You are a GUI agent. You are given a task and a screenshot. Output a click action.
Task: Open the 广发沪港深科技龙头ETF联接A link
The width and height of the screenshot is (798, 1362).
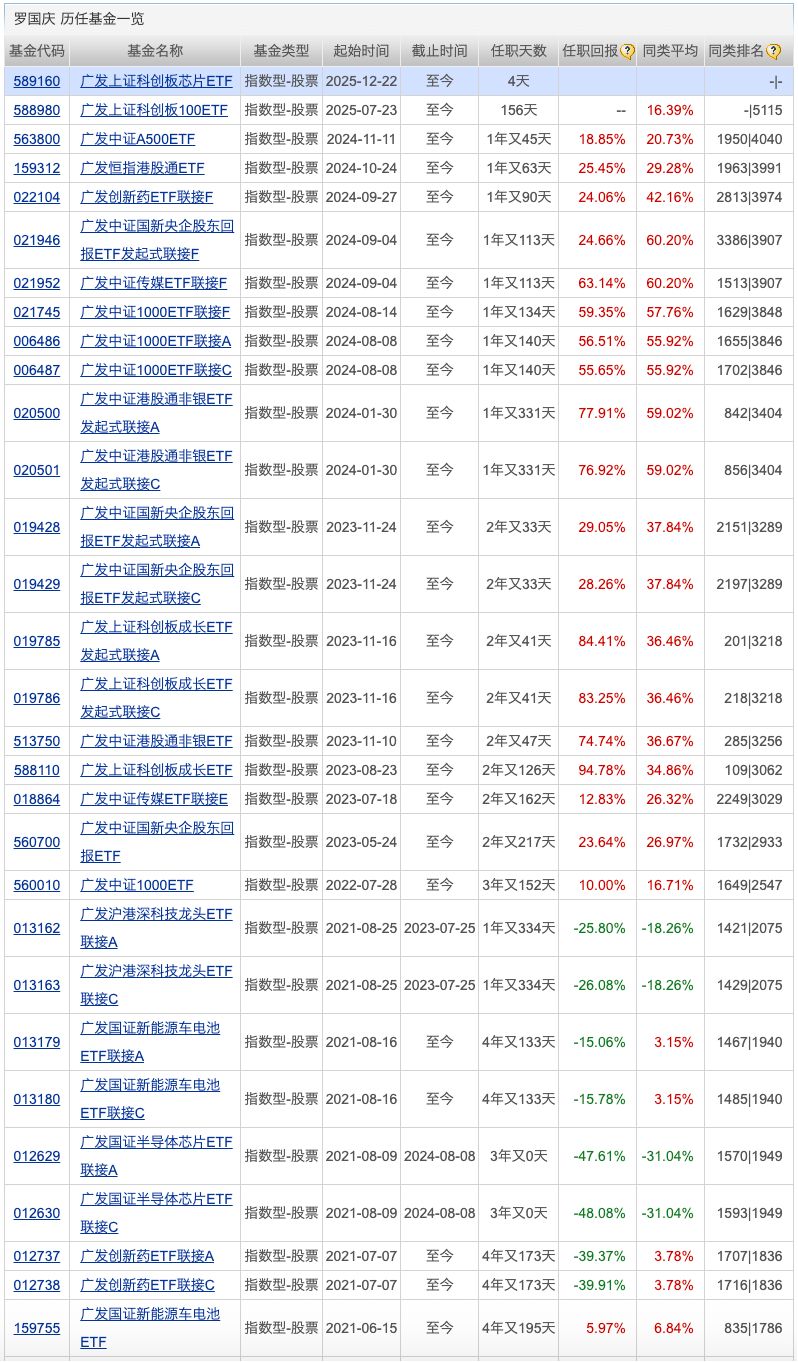pyautogui.click(x=156, y=928)
